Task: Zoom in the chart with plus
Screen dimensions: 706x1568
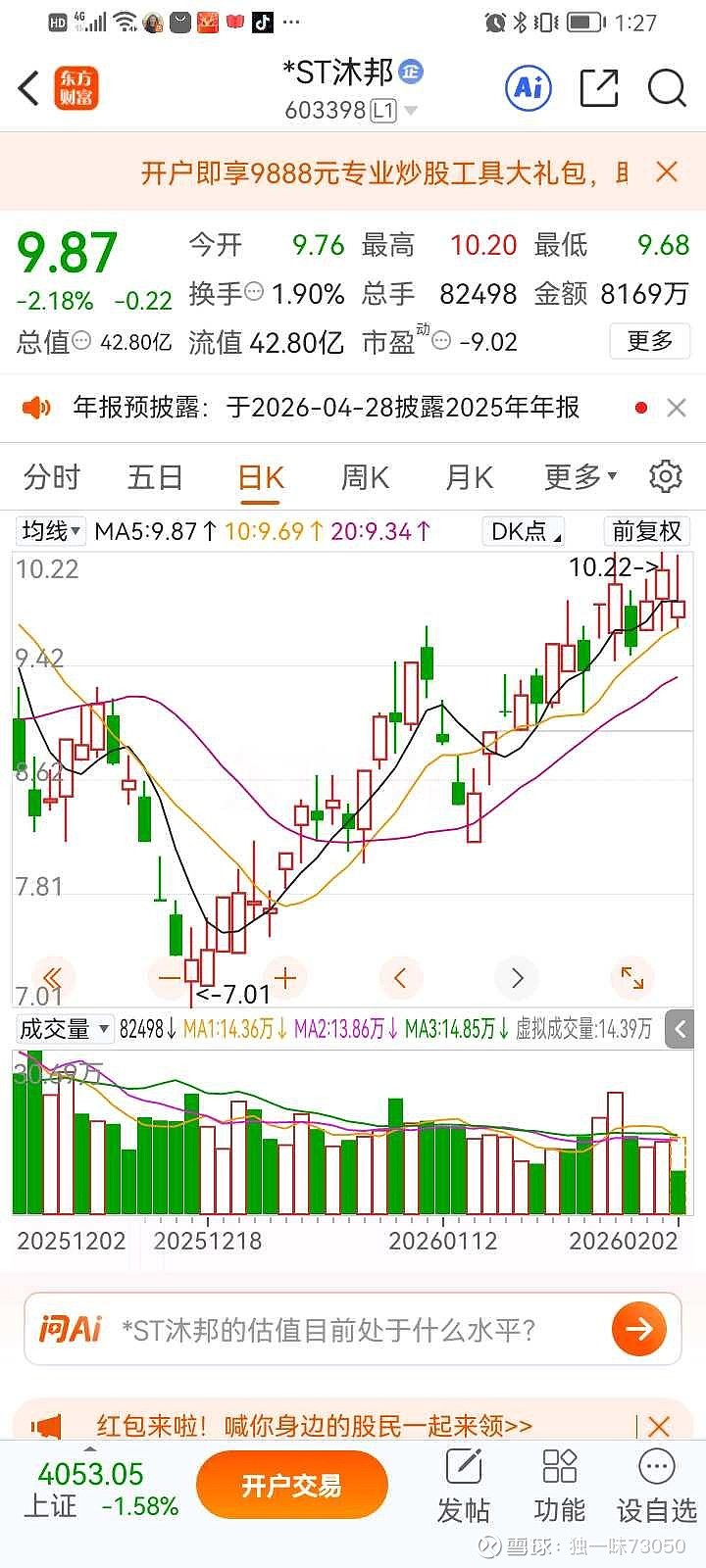Action: point(285,977)
